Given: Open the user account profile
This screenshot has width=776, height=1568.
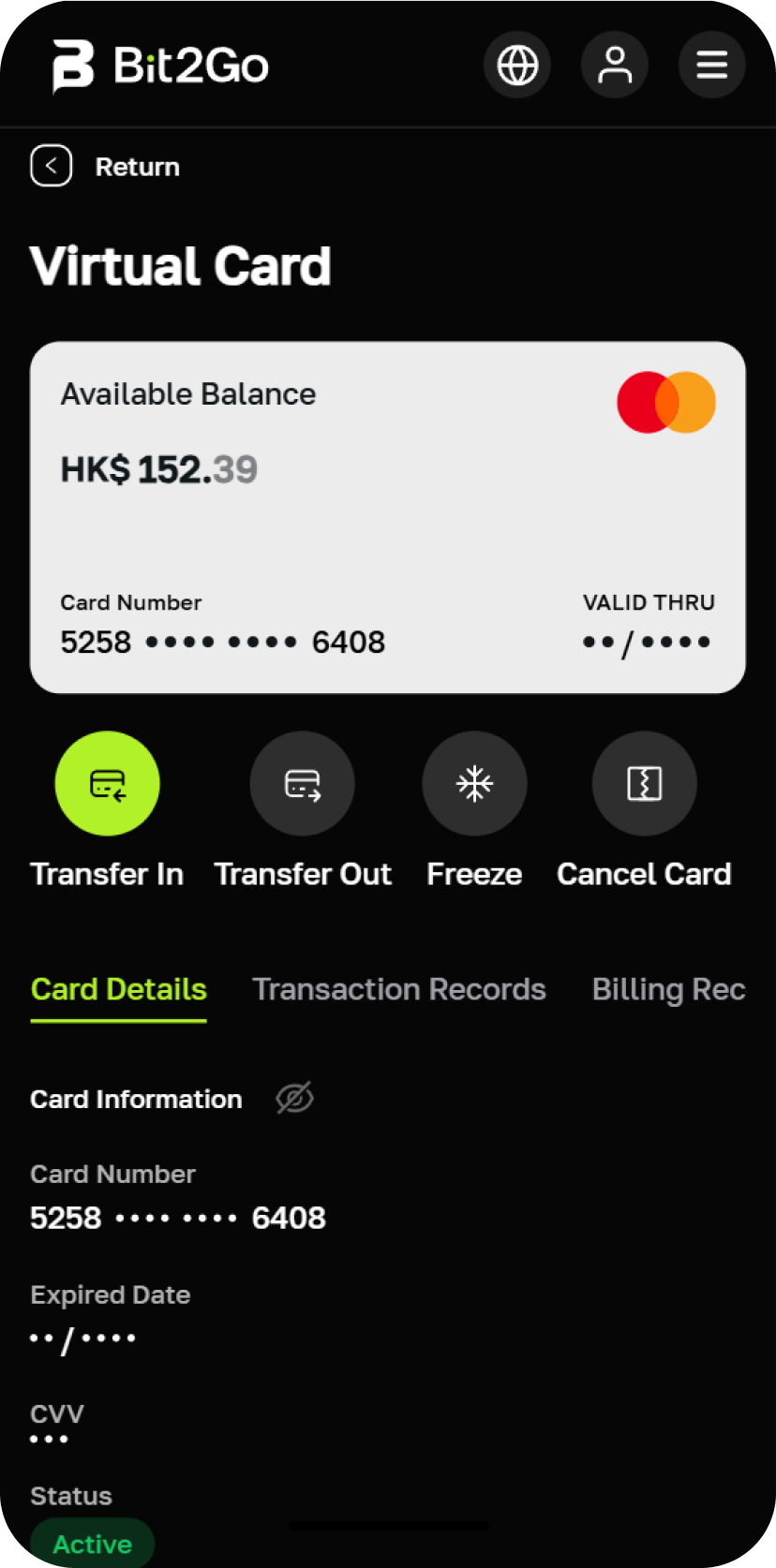Looking at the screenshot, I should click(x=615, y=66).
